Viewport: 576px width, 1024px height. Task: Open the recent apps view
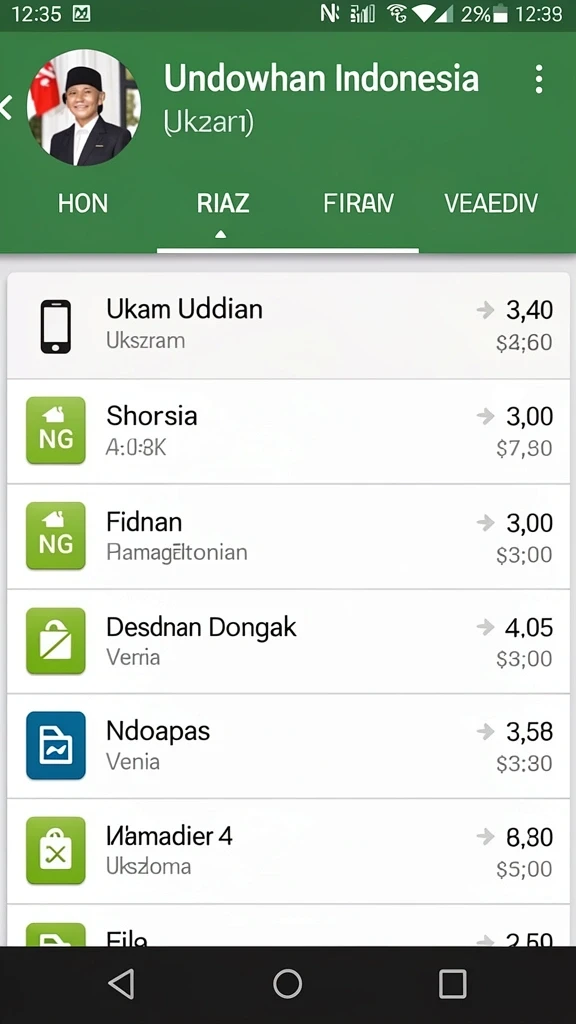[453, 984]
